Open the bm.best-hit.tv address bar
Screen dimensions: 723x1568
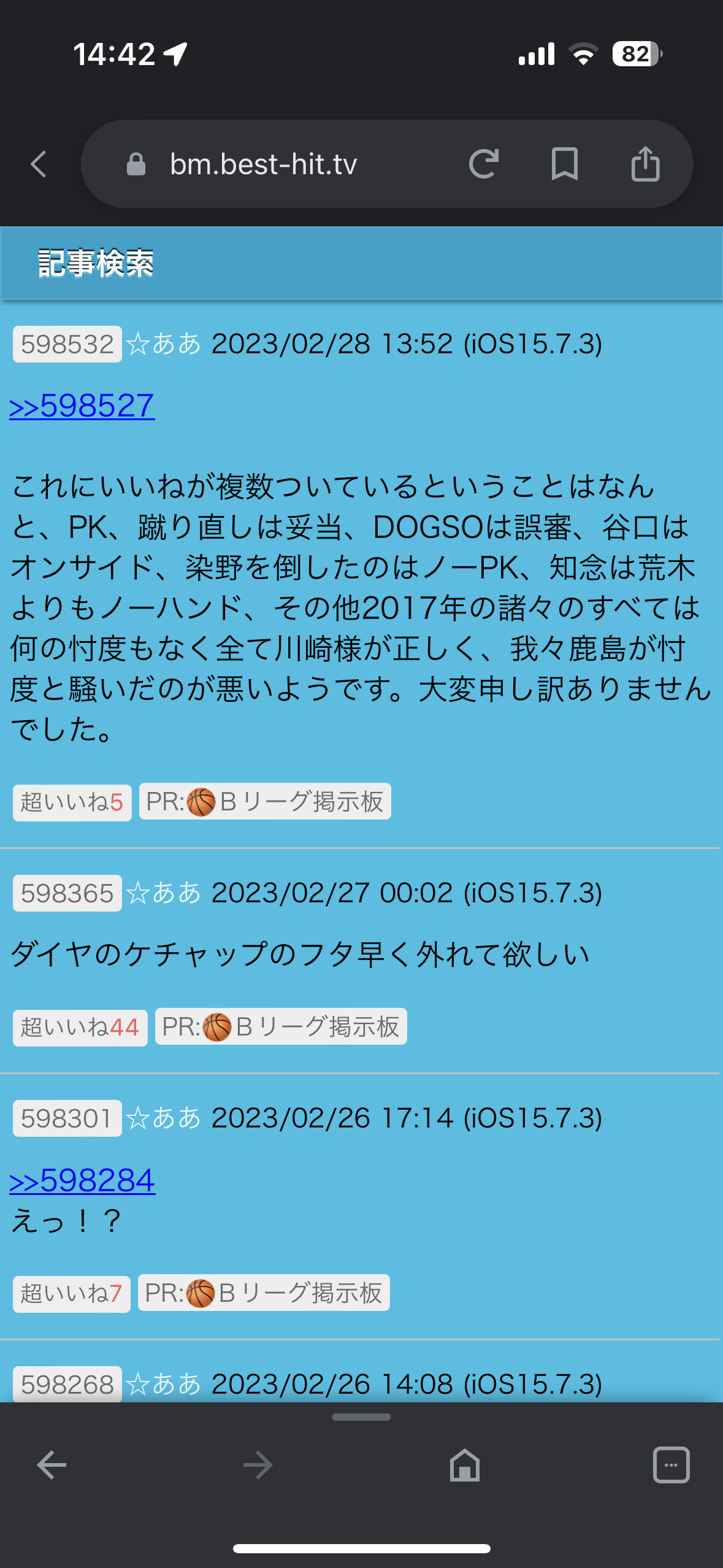264,164
